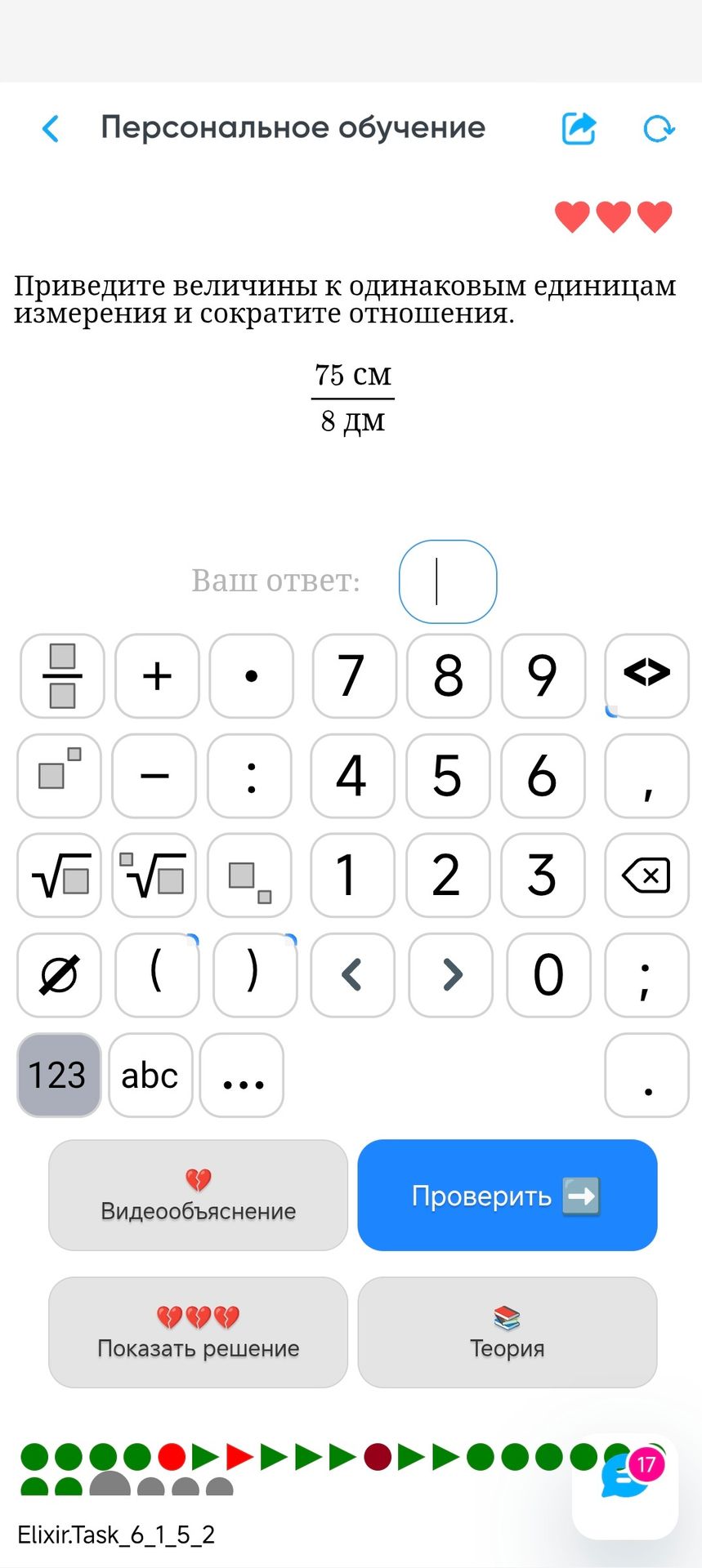Focus the answer input box

click(x=448, y=581)
